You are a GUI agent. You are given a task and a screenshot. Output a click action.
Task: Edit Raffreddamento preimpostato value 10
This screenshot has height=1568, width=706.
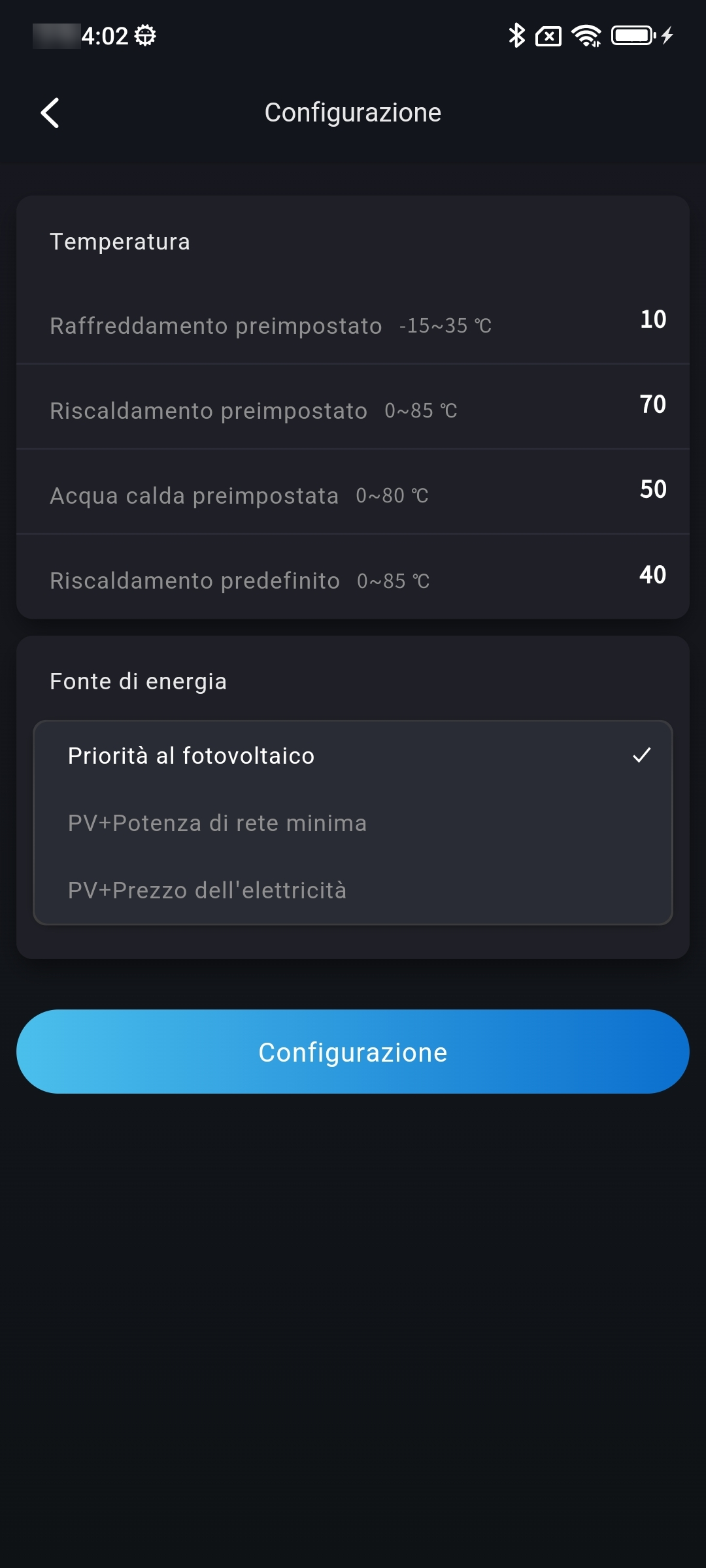click(652, 319)
